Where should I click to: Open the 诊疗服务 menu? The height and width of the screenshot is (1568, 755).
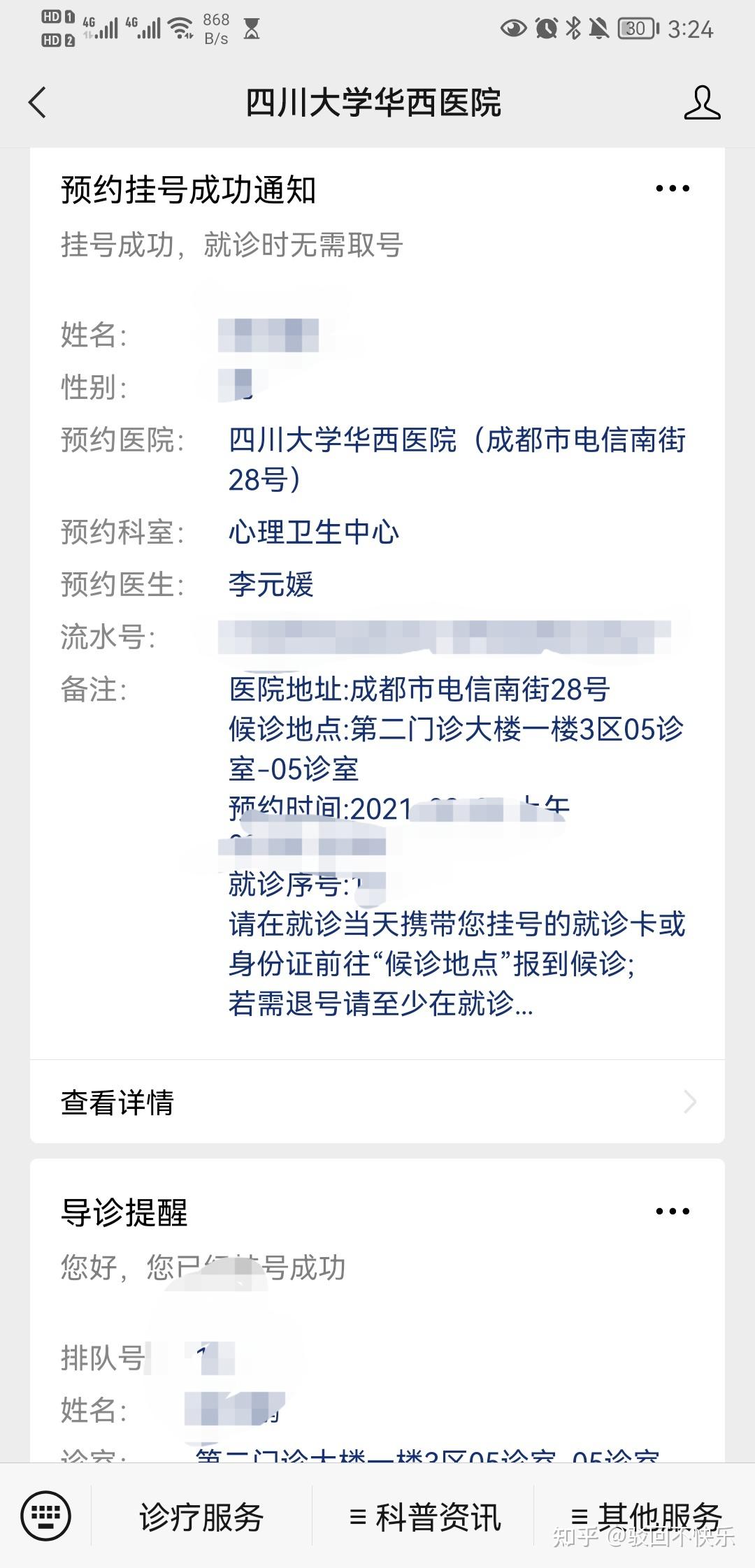tap(201, 1517)
